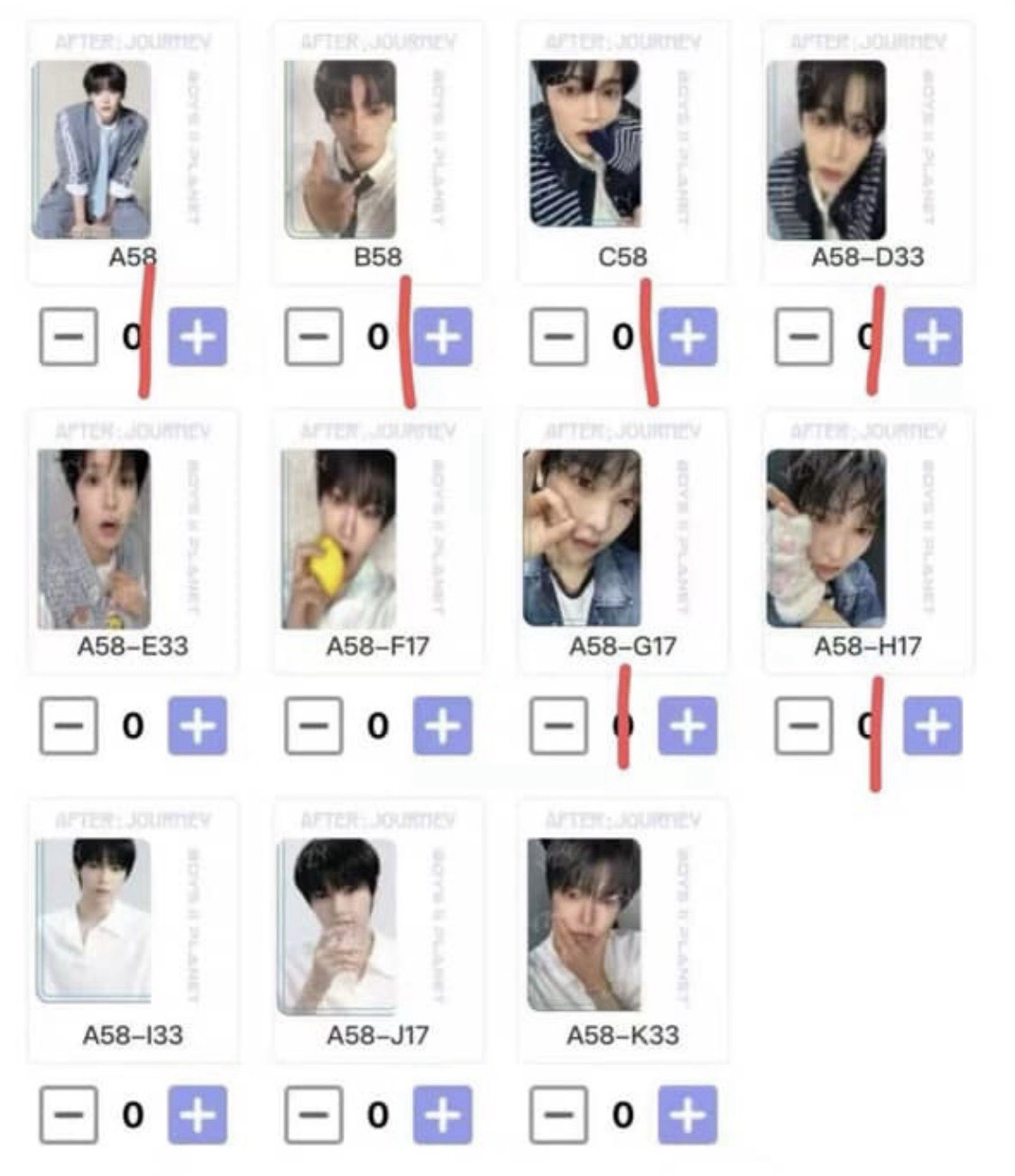Increase quantity of A58-K33
Image resolution: width=1015 pixels, height=1176 pixels.
point(687,1115)
